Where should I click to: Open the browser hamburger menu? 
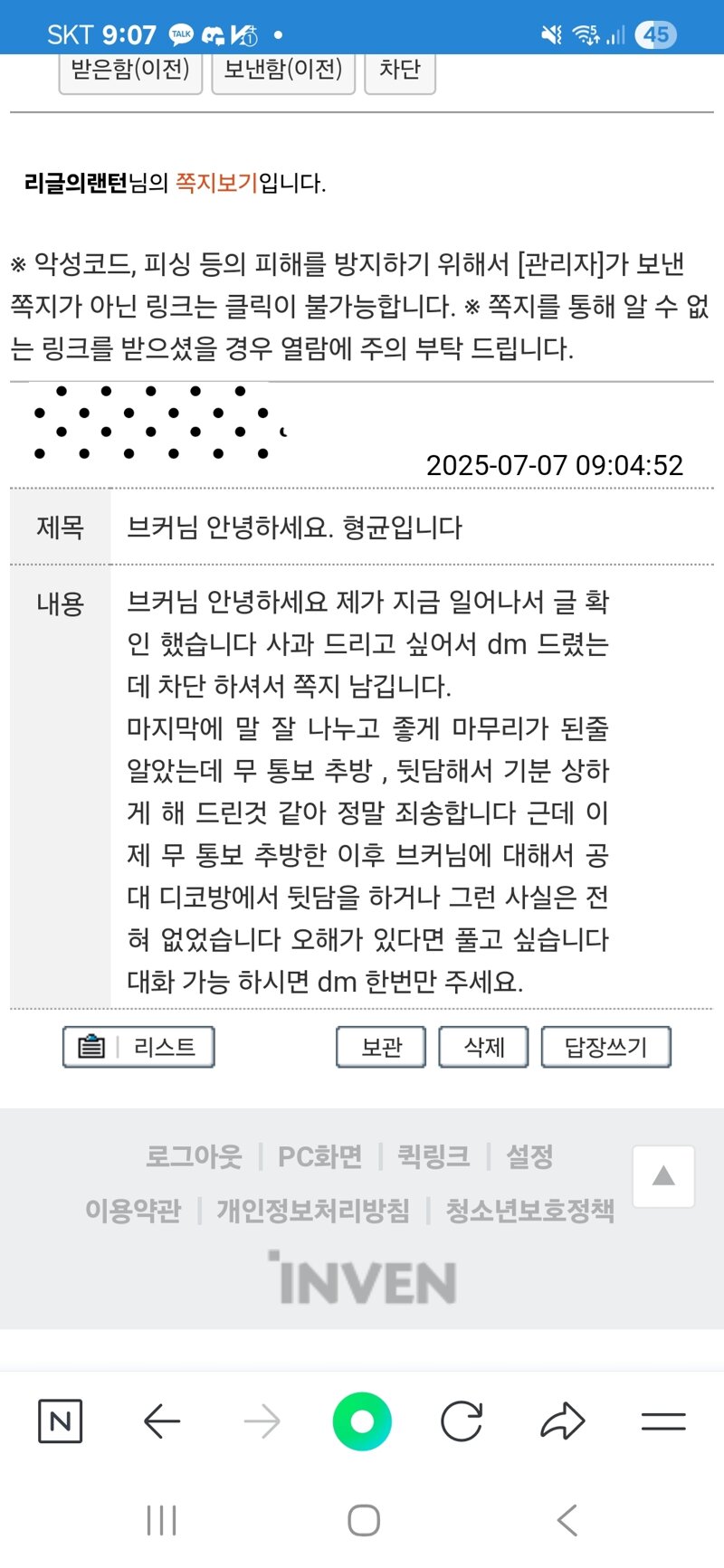[663, 1421]
